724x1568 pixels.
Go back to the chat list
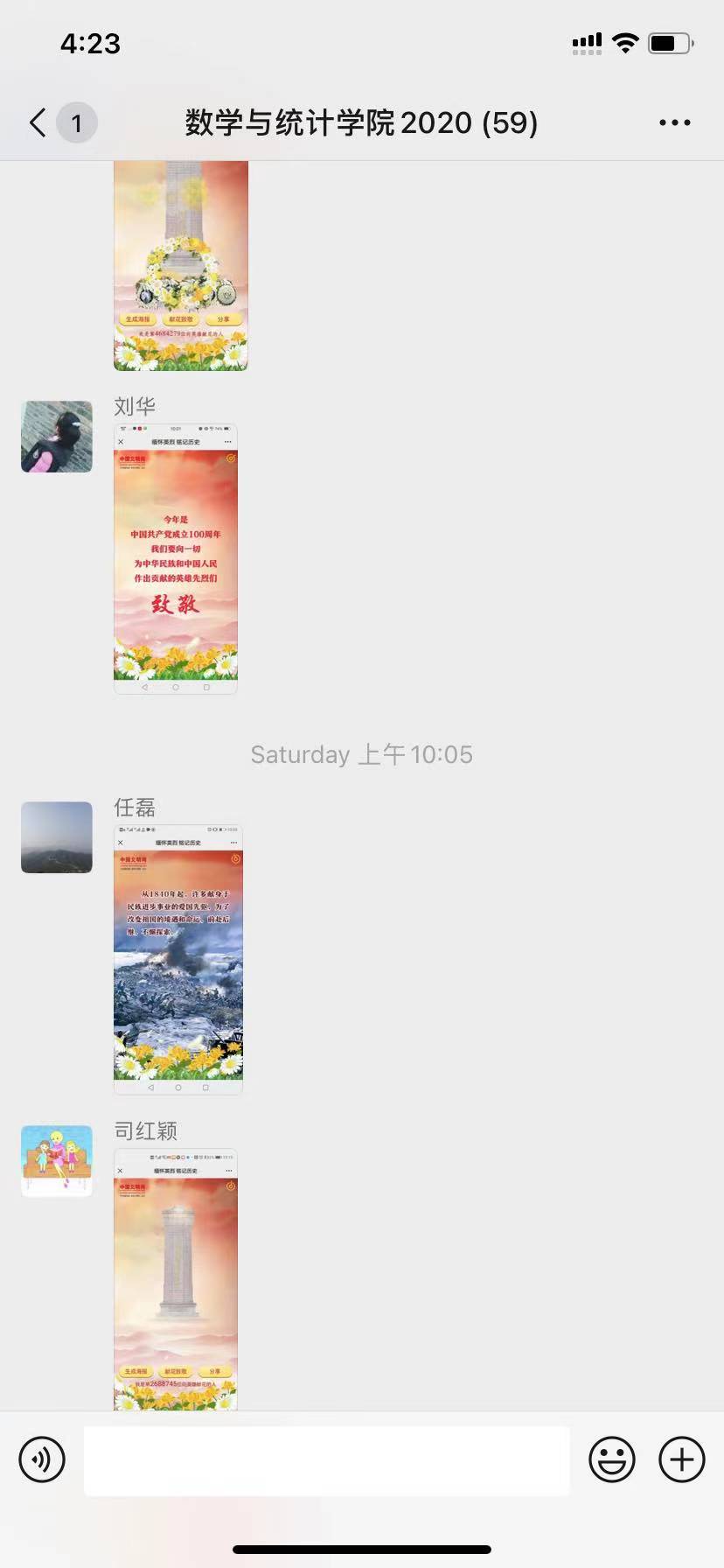(38, 123)
